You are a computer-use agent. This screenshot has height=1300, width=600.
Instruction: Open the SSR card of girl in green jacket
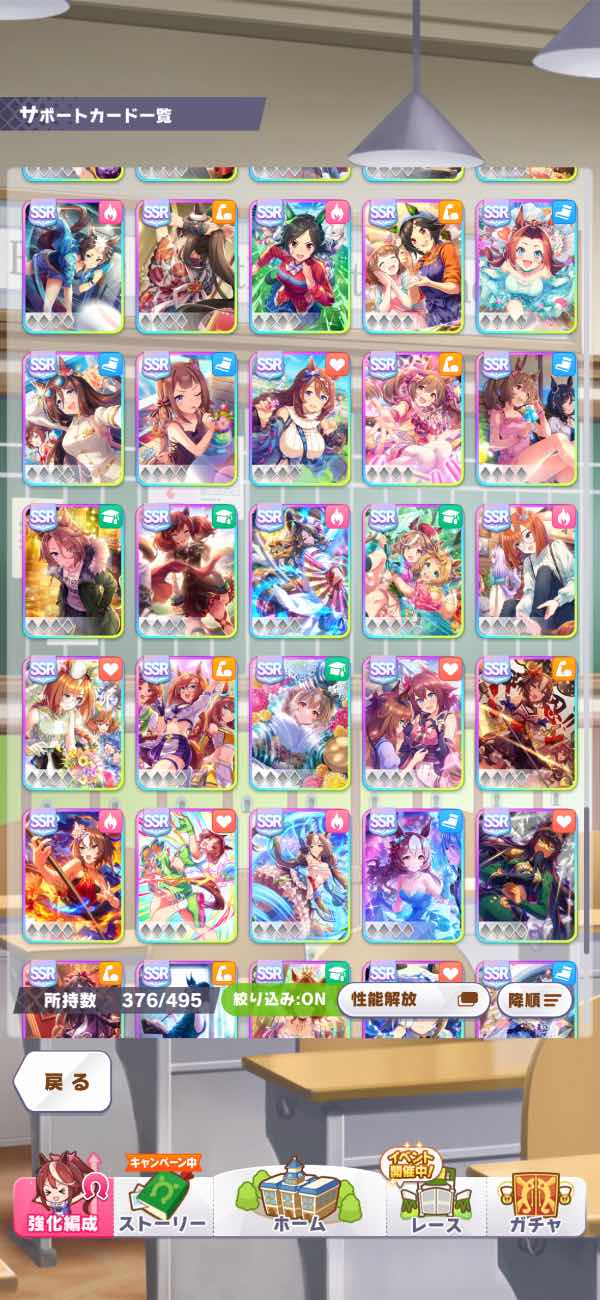73,571
